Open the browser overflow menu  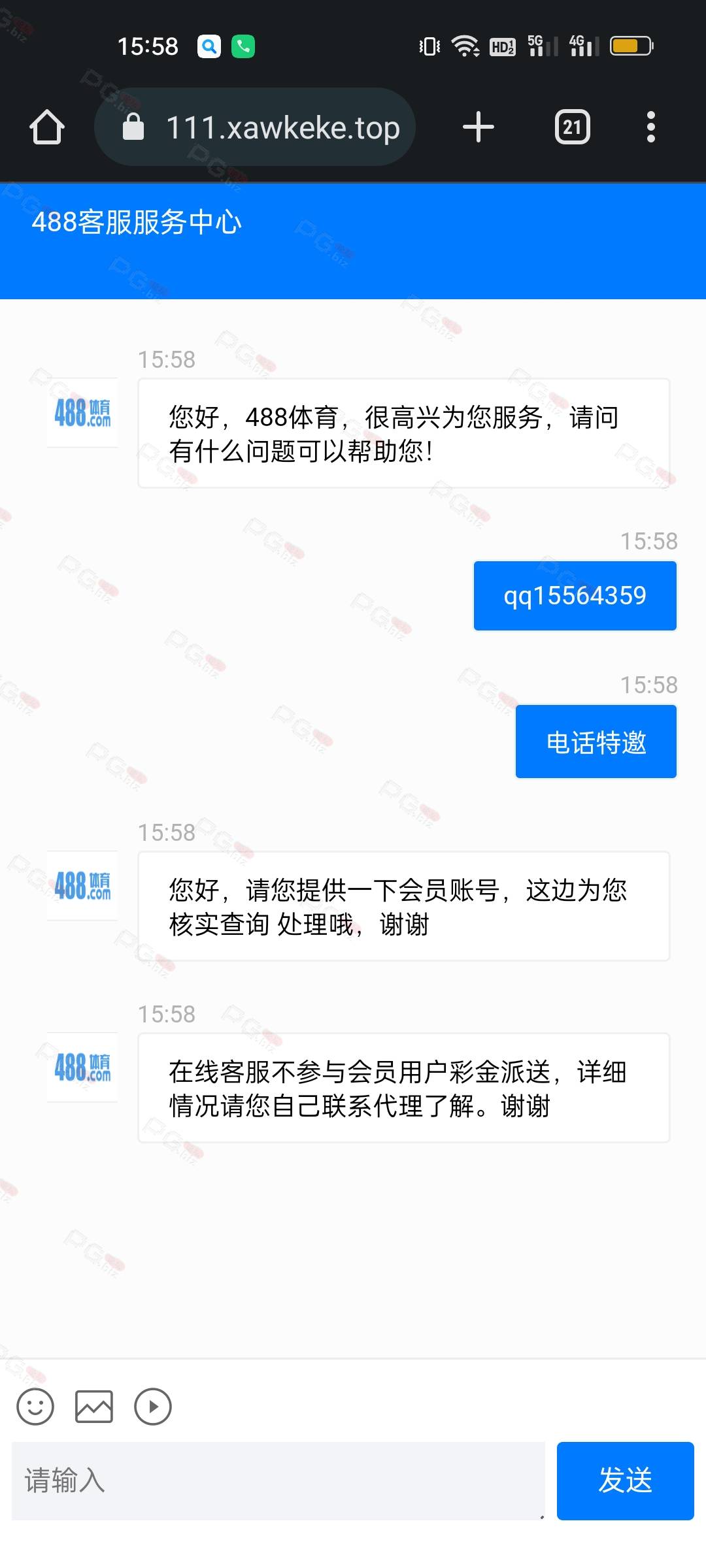(x=650, y=127)
